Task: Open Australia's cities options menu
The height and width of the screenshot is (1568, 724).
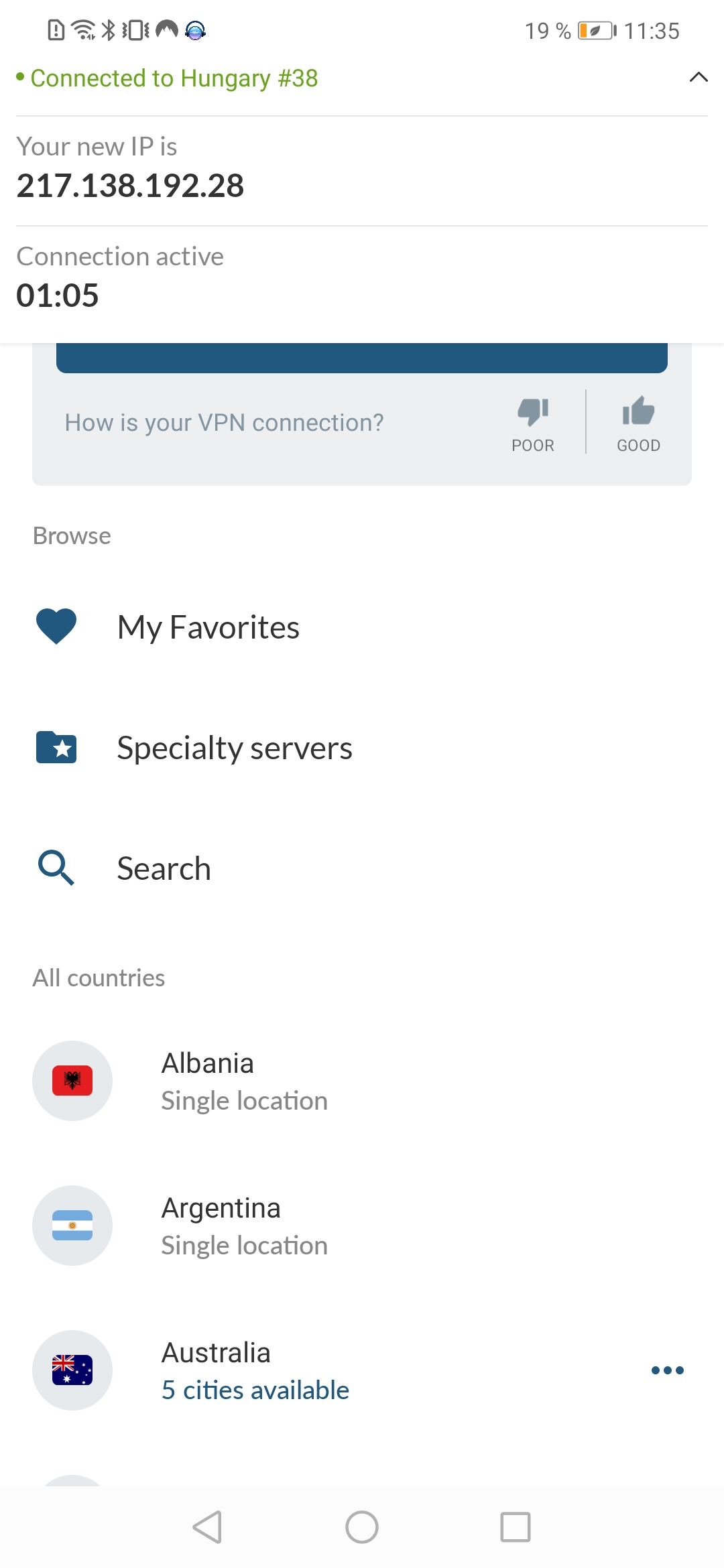Action: [x=668, y=1370]
